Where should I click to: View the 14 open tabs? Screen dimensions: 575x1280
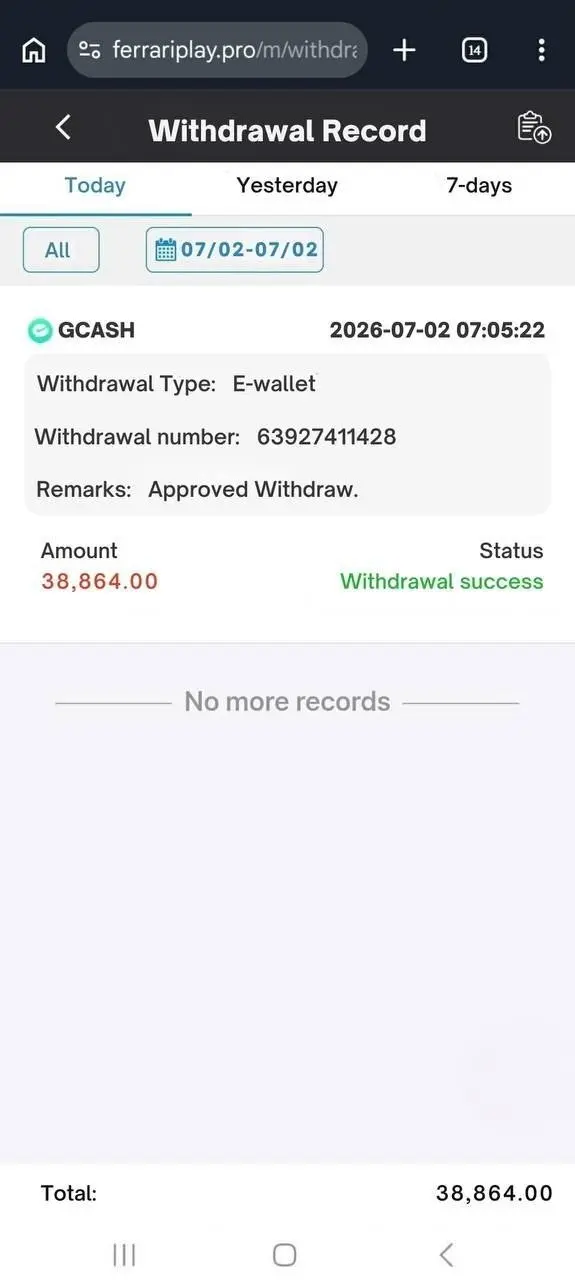click(474, 50)
